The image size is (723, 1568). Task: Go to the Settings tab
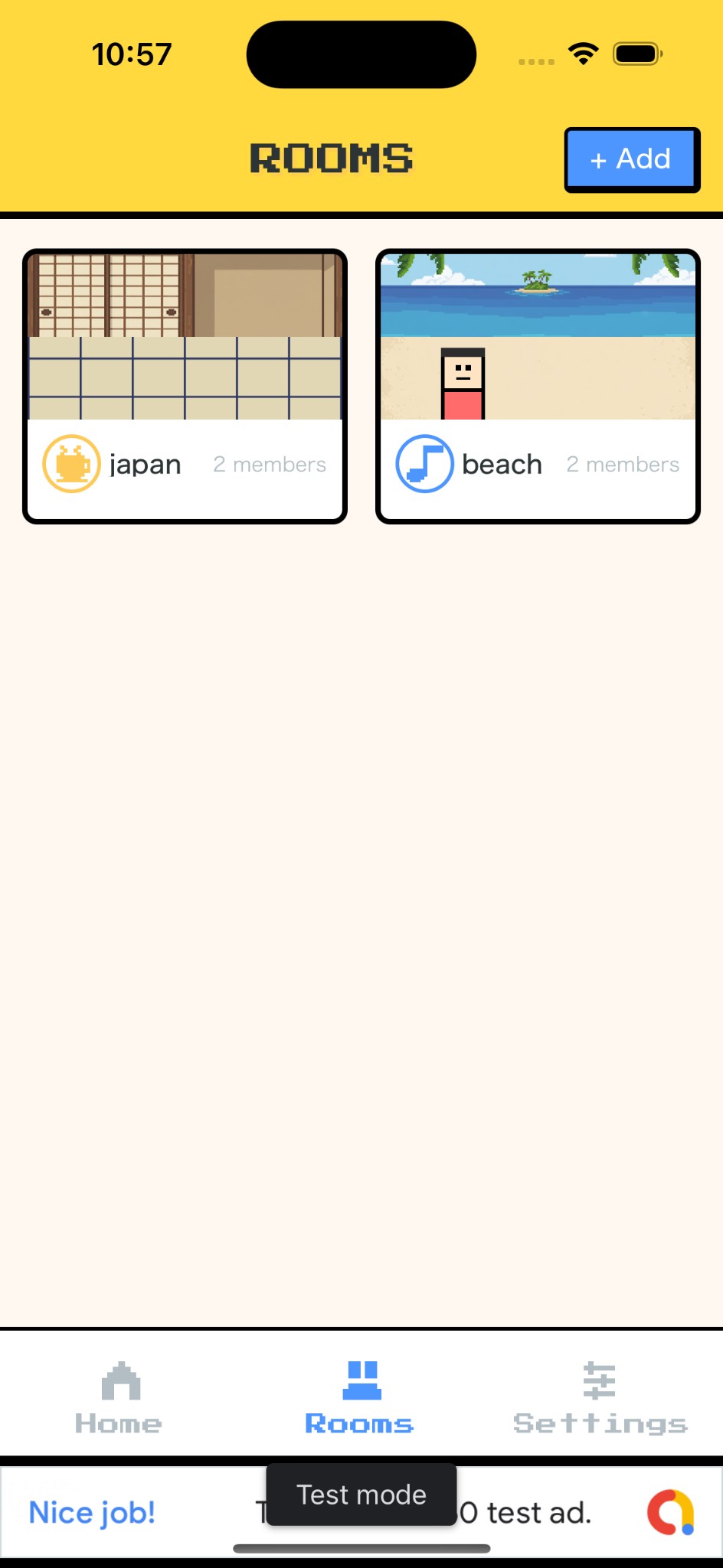click(600, 1396)
